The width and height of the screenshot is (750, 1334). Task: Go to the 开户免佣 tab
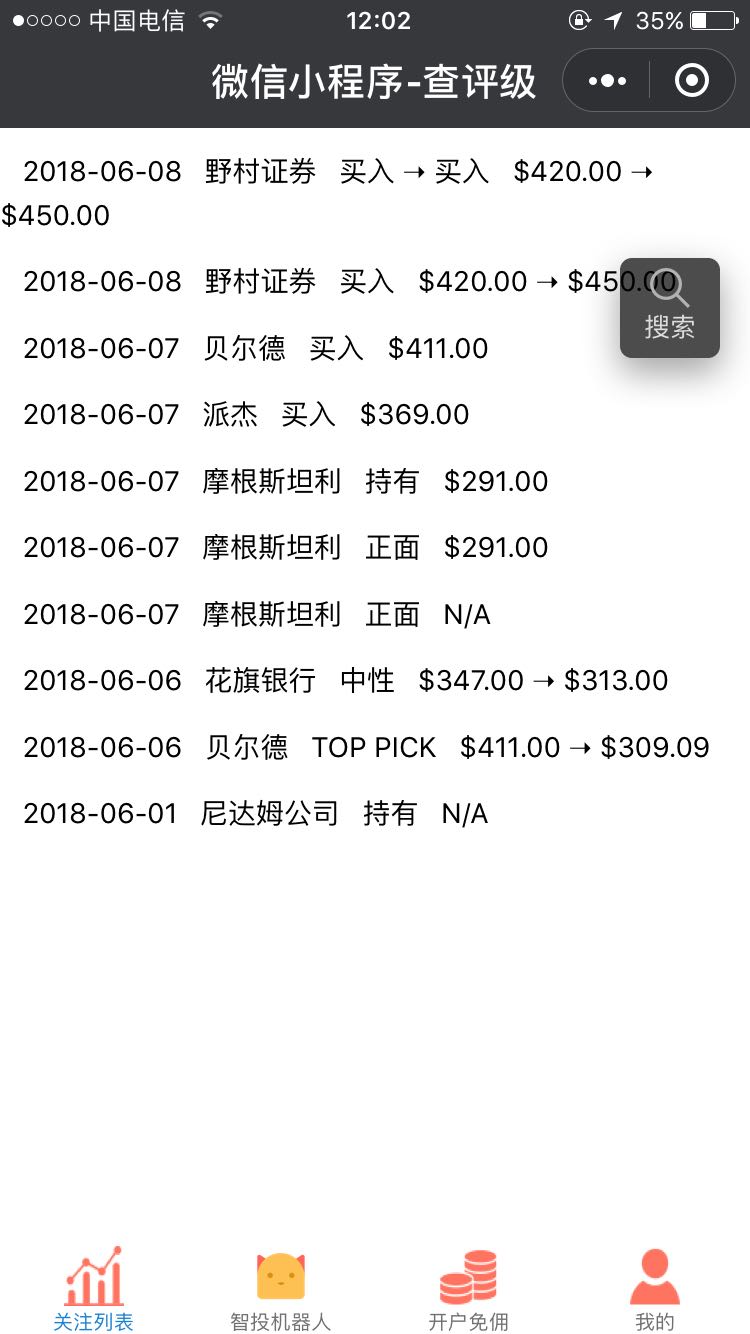468,1288
